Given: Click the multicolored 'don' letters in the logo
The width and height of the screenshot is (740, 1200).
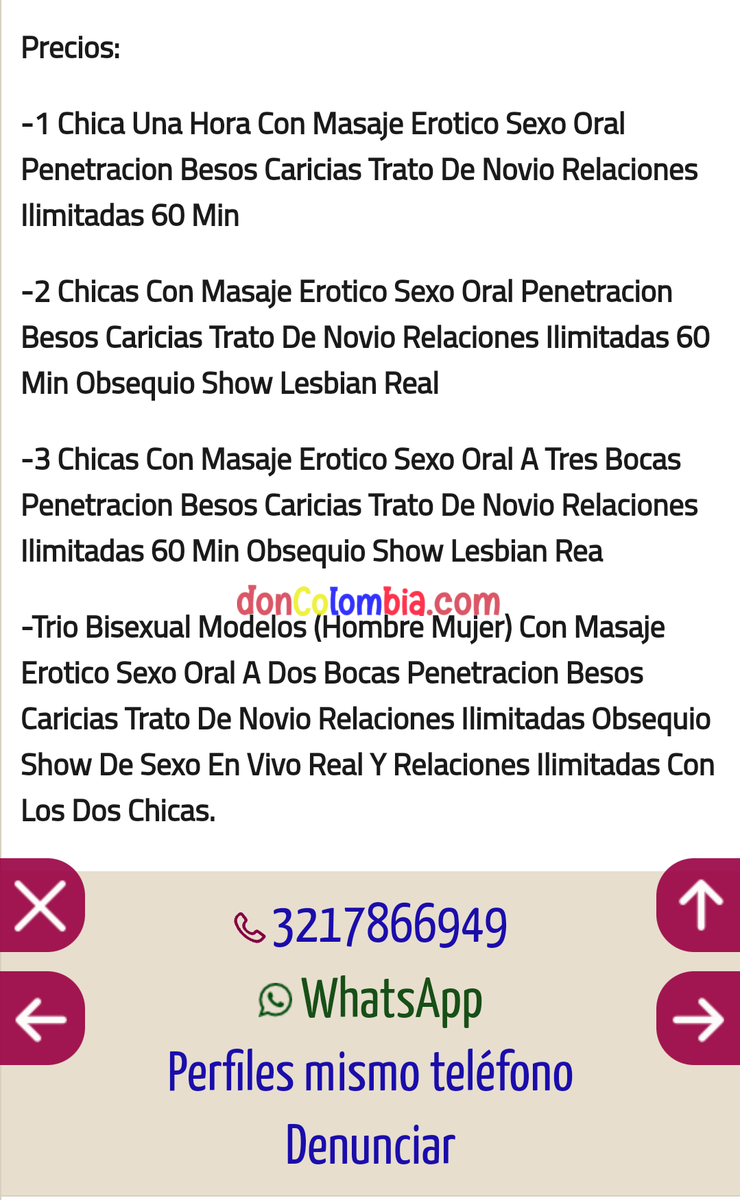Looking at the screenshot, I should (270, 602).
